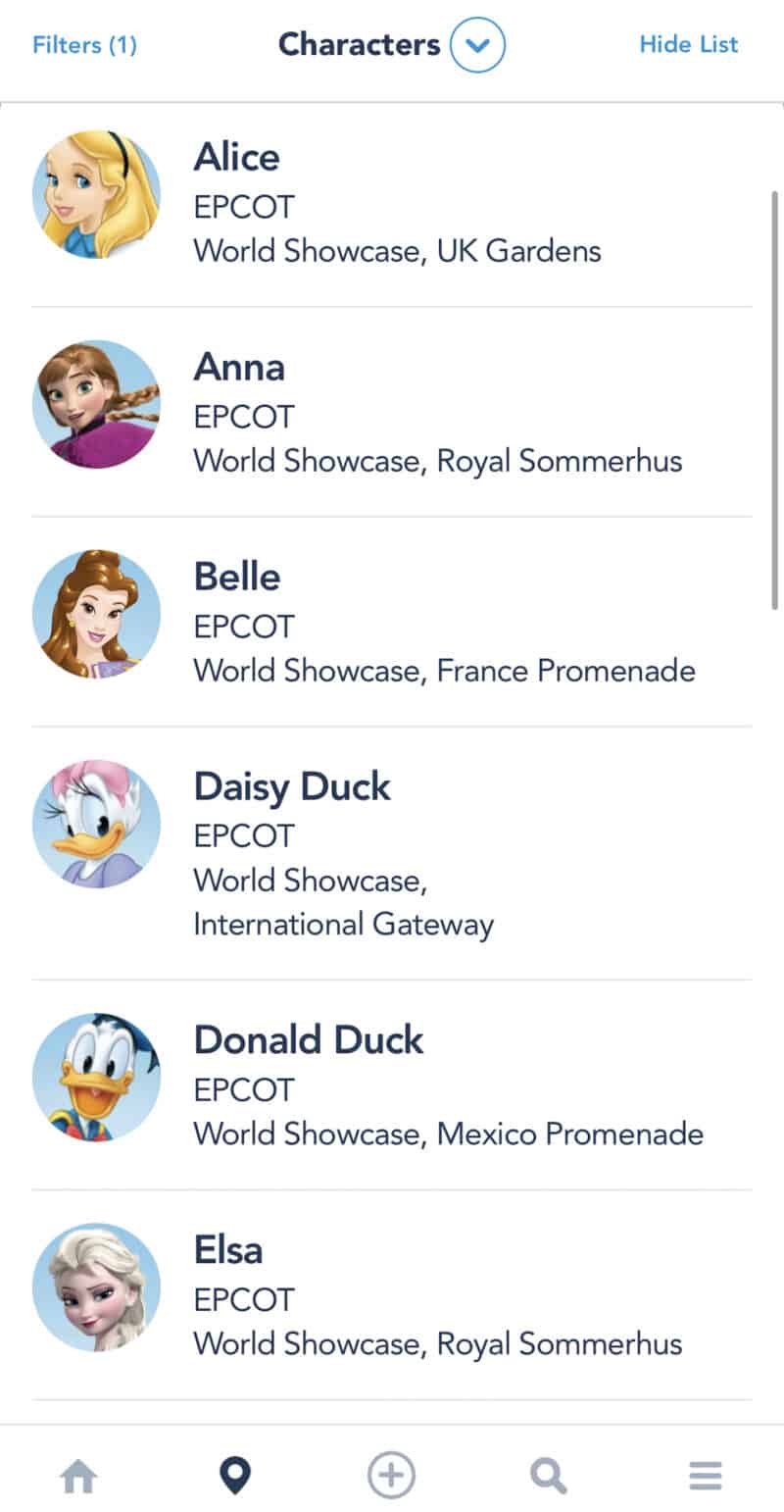
Task: Open search using the magnifying glass icon
Action: click(x=548, y=1474)
